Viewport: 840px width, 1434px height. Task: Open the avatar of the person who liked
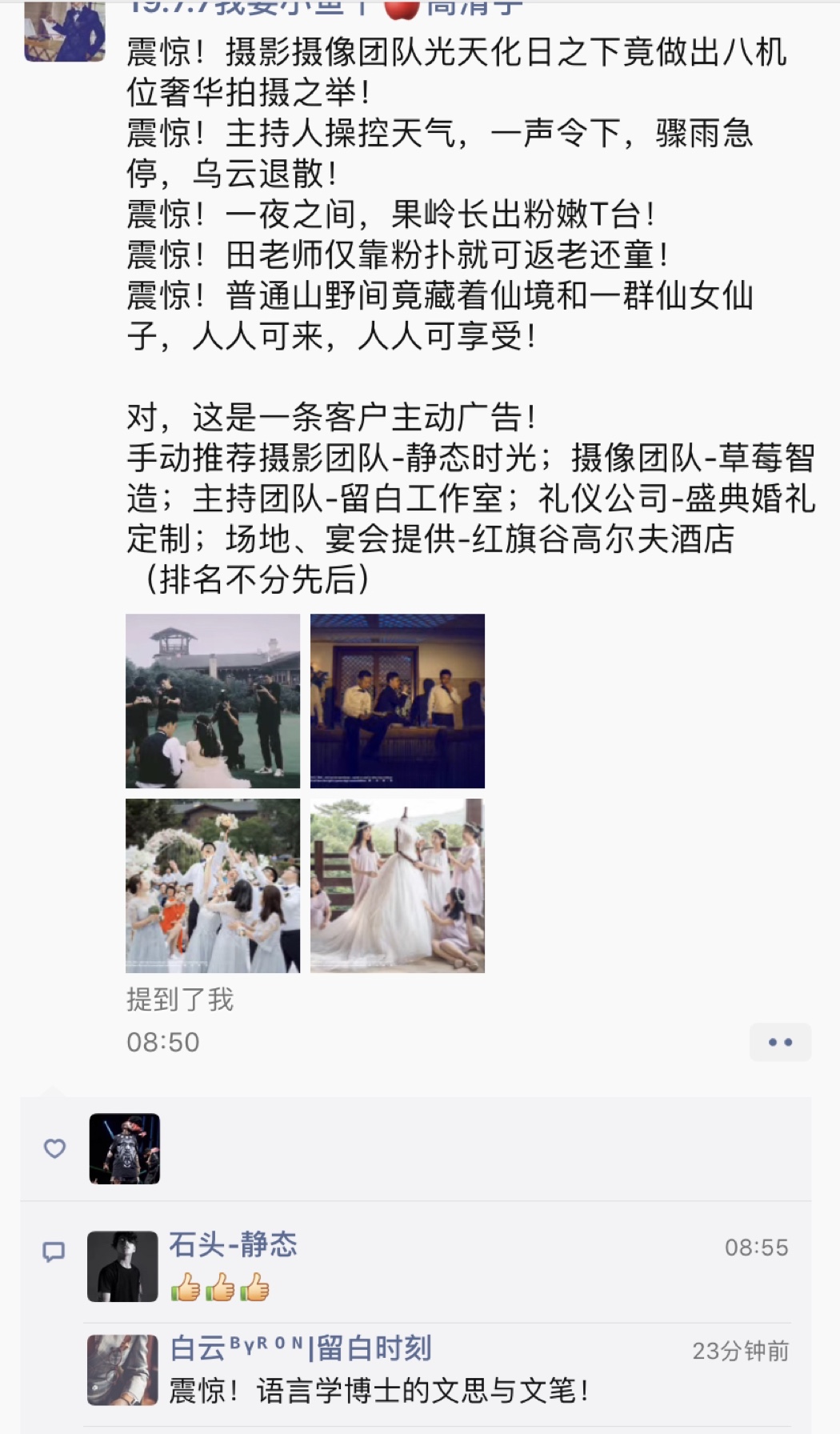tap(125, 1149)
